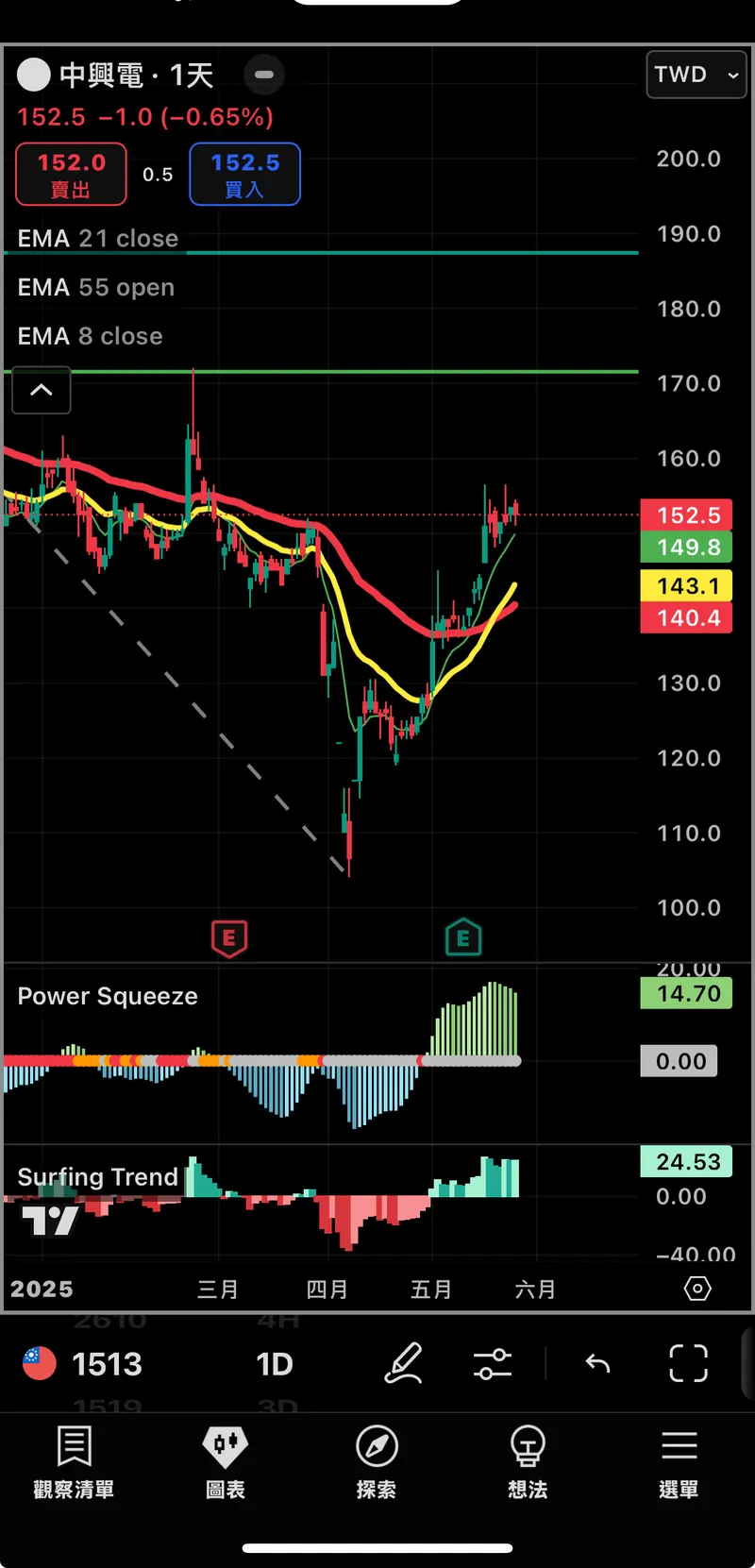Undo the last chart action

(597, 1364)
